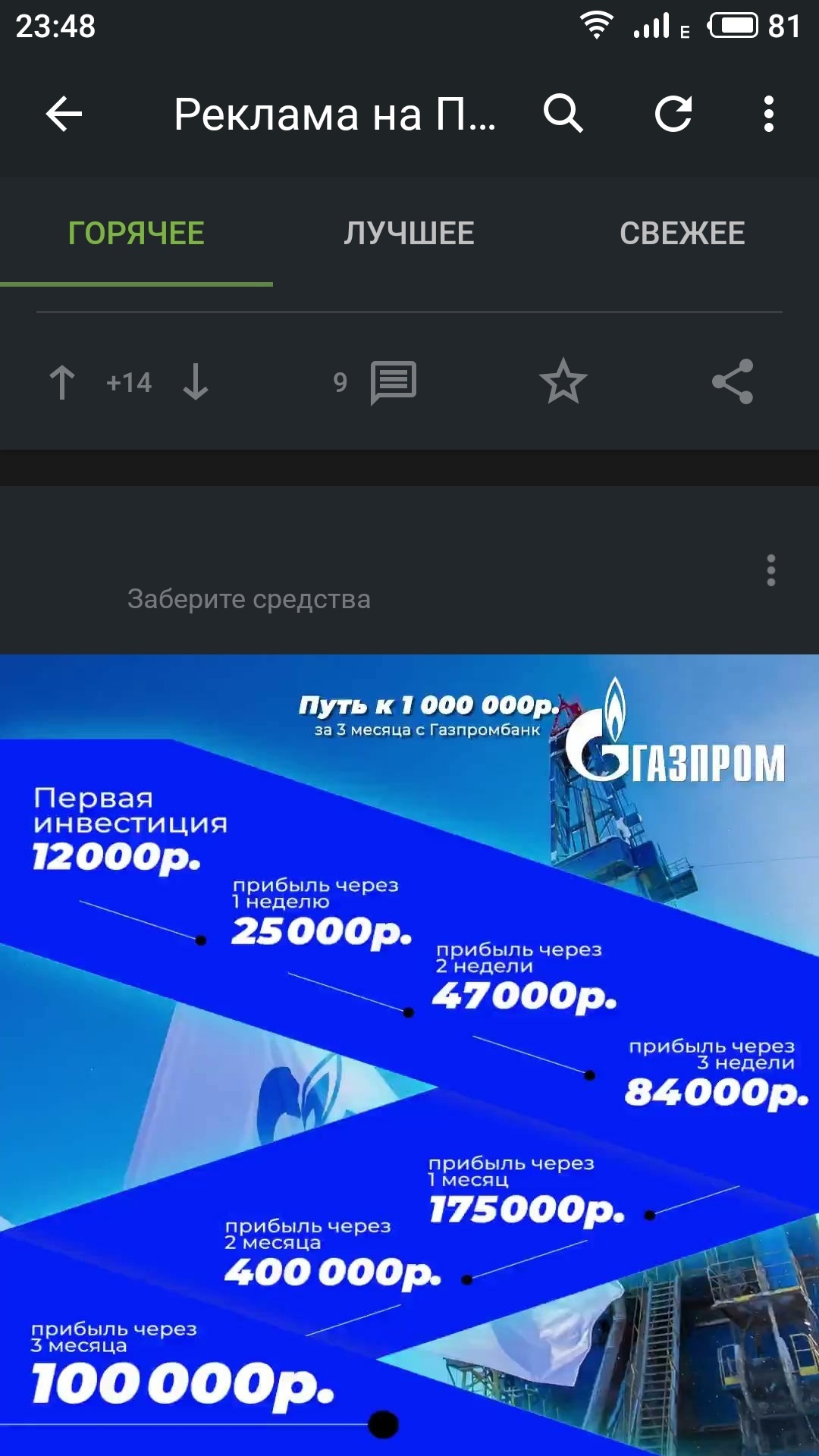Screen dimensions: 819x1456
Task: Select the СВЕЖЕЕ tab
Action: (682, 234)
